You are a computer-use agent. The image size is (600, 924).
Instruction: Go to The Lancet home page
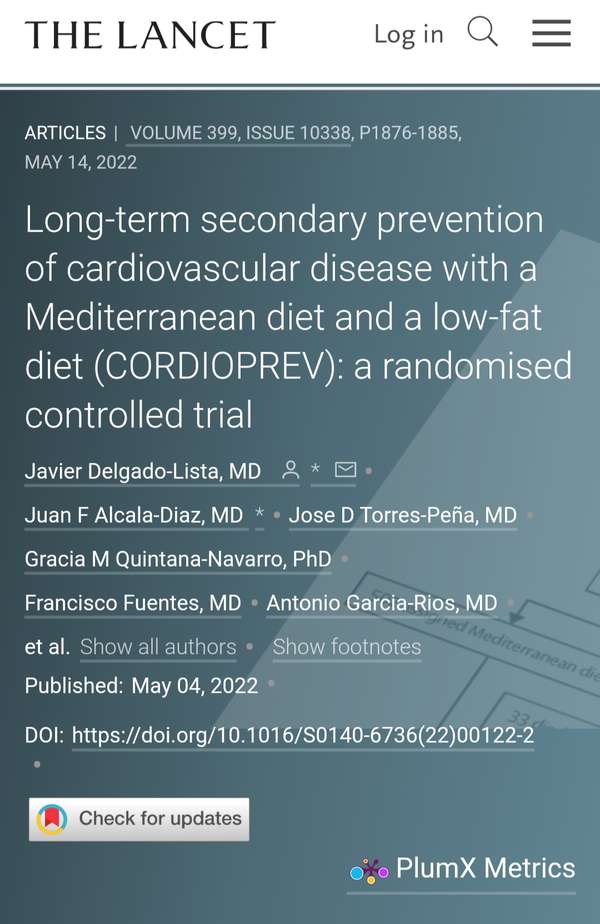pos(150,35)
